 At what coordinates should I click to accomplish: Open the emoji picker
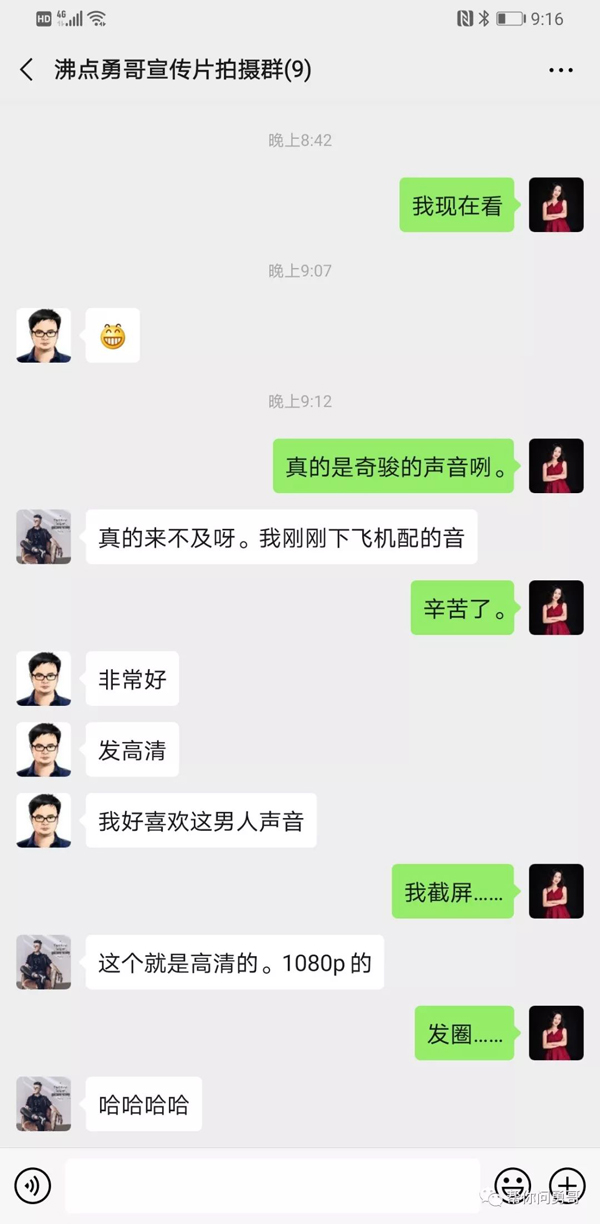[x=513, y=1186]
